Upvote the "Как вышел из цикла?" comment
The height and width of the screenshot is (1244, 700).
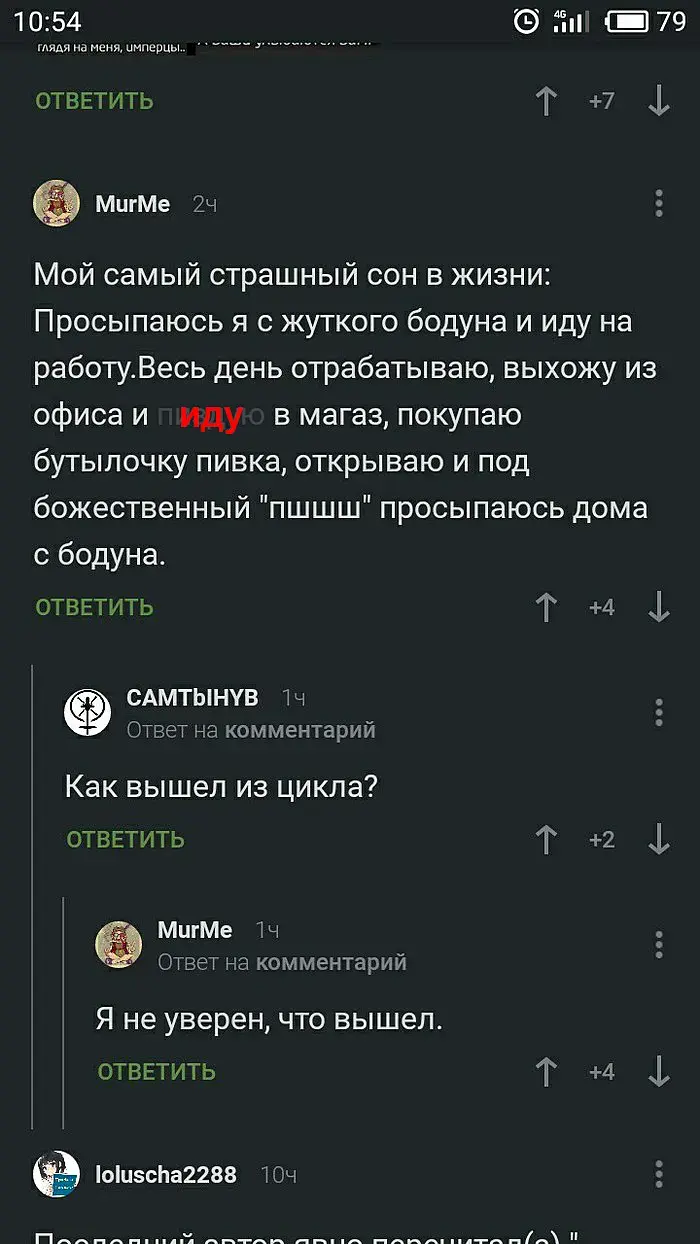pos(546,839)
